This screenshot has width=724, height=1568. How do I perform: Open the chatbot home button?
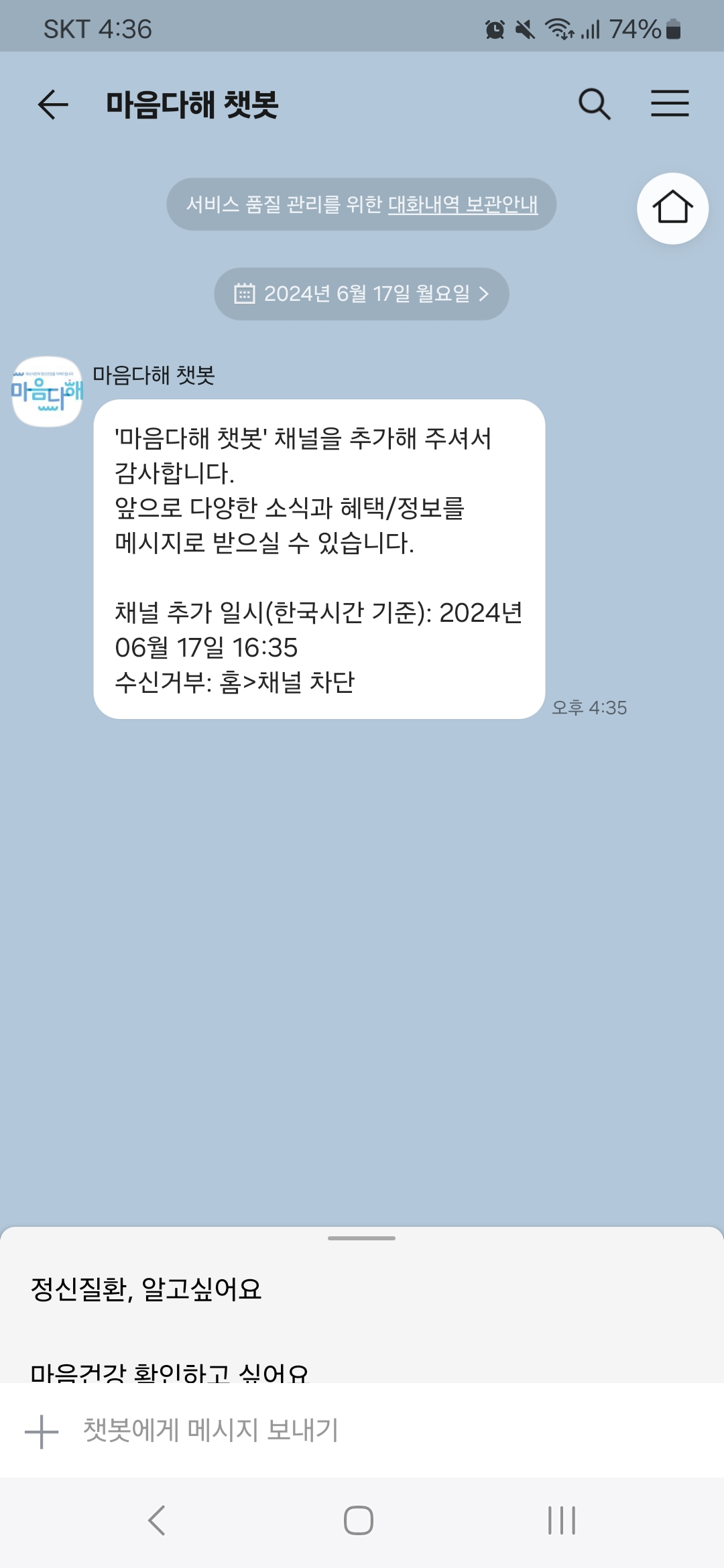pyautogui.click(x=672, y=208)
